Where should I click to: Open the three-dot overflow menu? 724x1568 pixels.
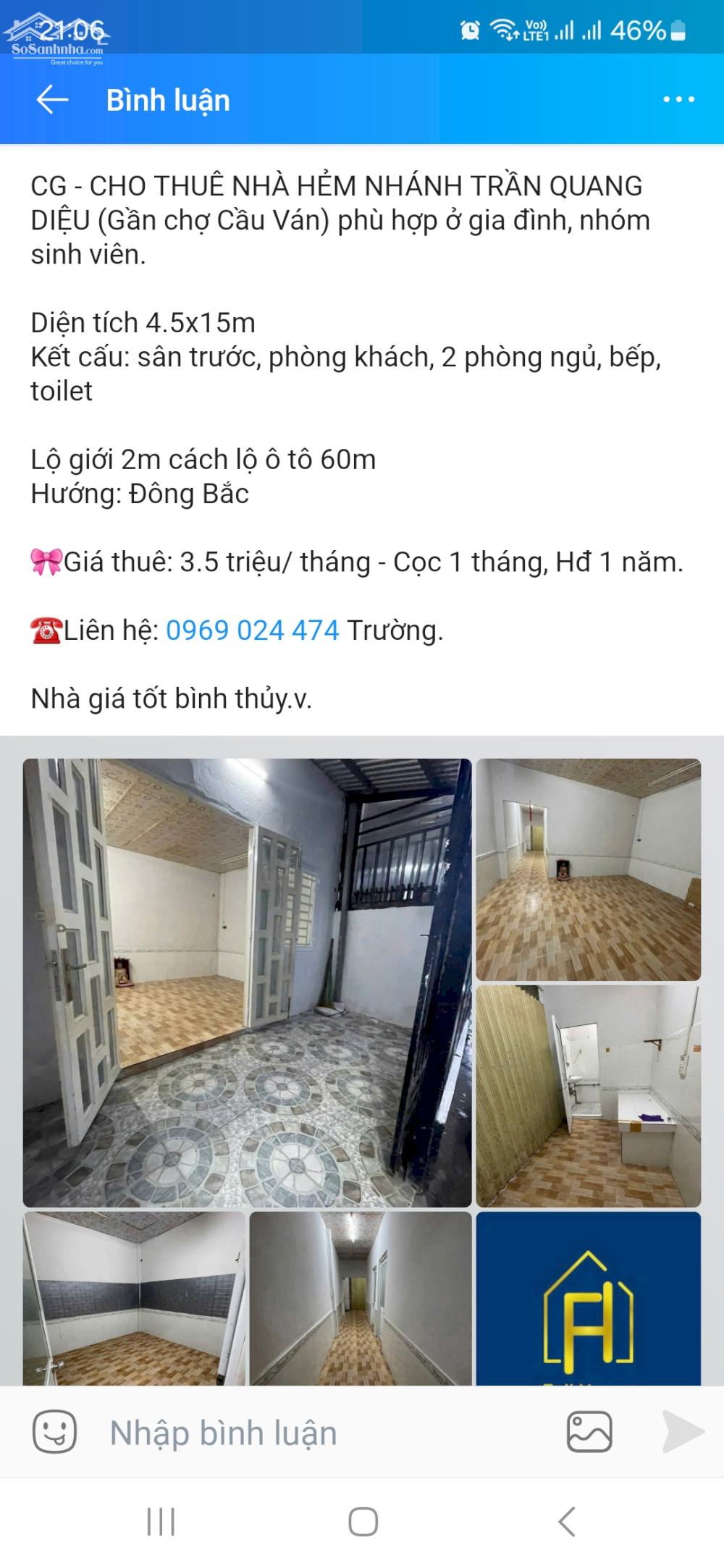pyautogui.click(x=675, y=100)
